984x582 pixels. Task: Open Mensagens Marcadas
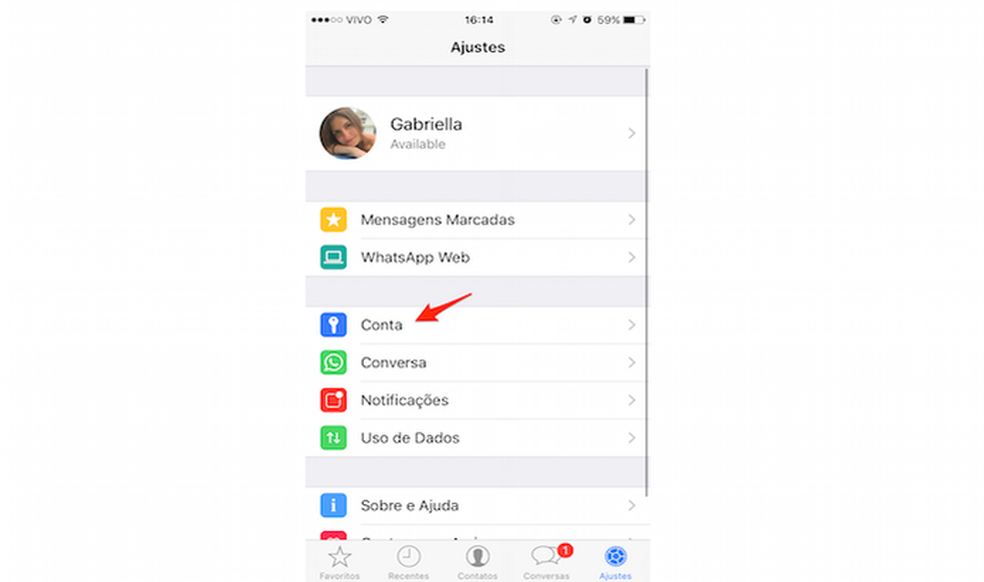[476, 219]
